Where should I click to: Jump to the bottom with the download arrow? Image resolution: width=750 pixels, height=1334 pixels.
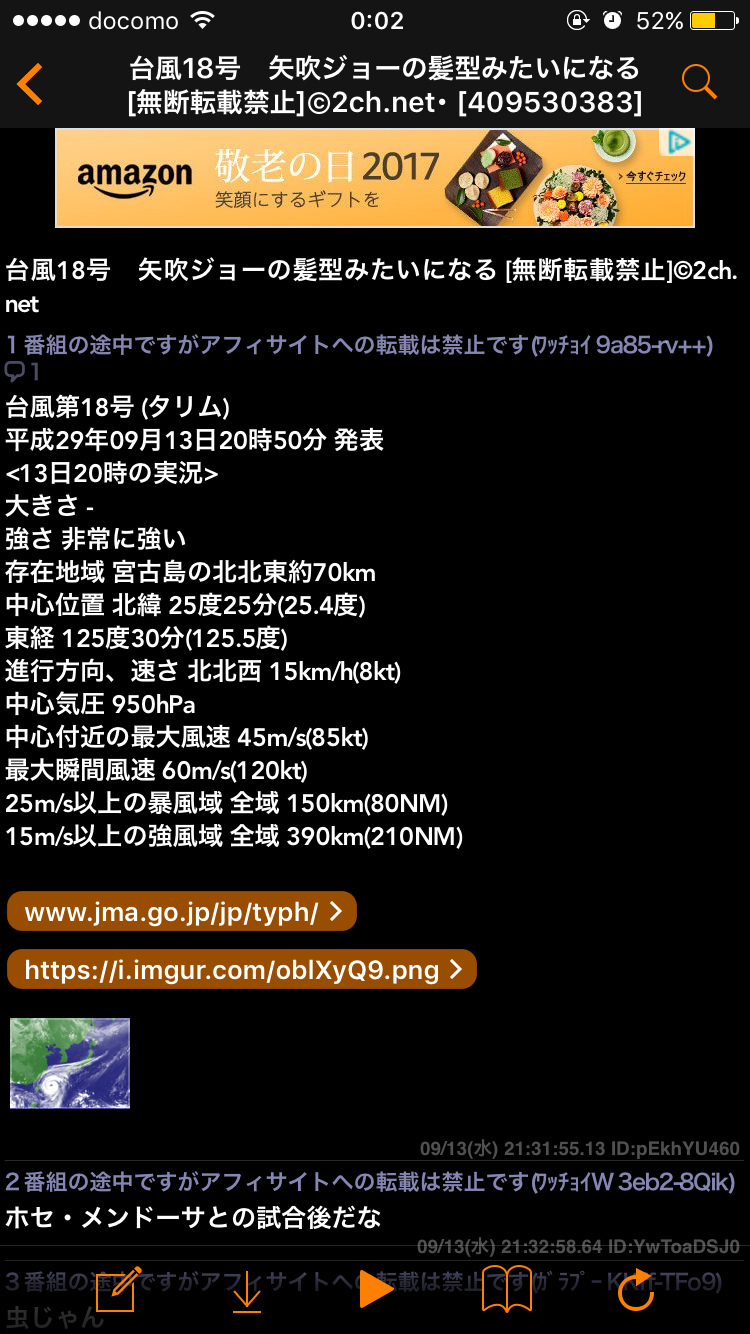246,1290
